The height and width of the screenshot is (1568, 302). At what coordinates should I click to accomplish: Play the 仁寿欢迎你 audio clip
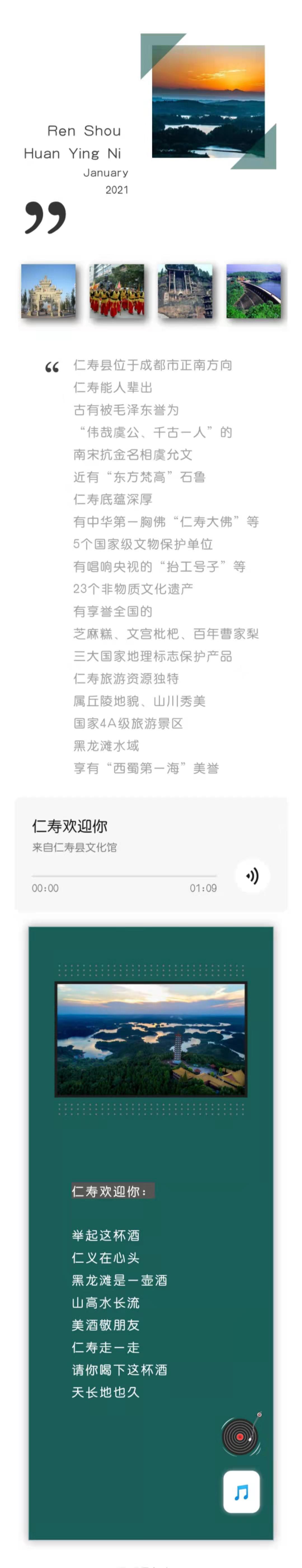(x=252, y=875)
